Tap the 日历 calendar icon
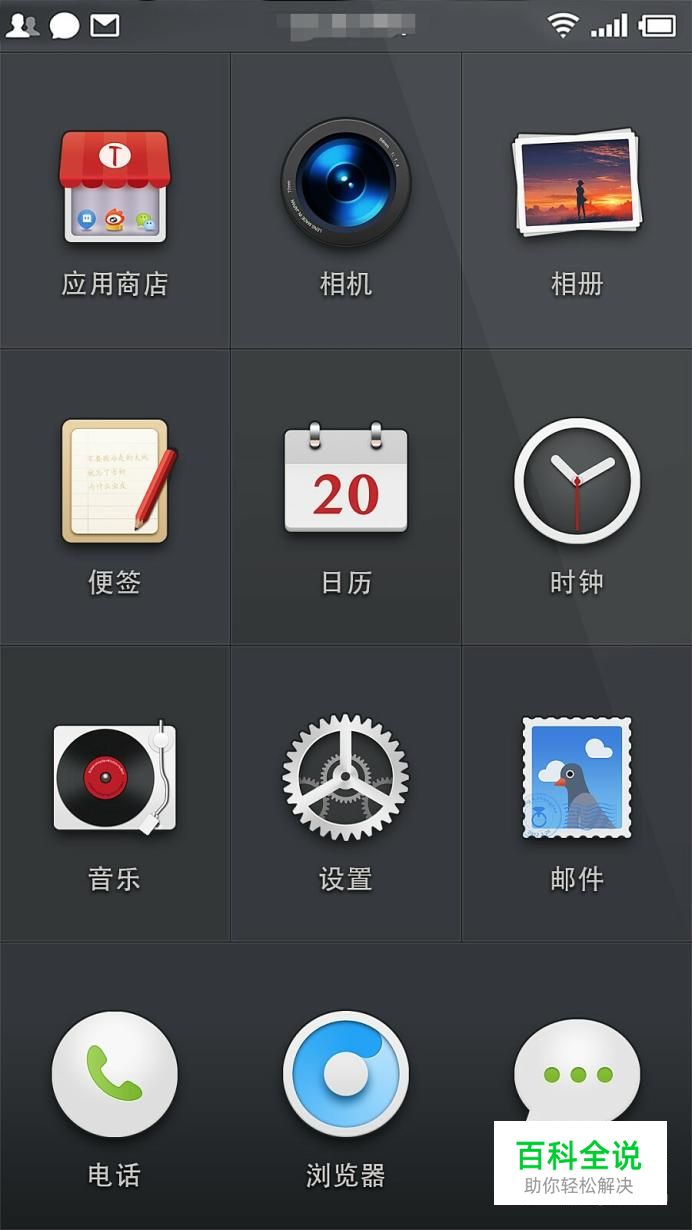Image resolution: width=692 pixels, height=1230 pixels. (346, 480)
